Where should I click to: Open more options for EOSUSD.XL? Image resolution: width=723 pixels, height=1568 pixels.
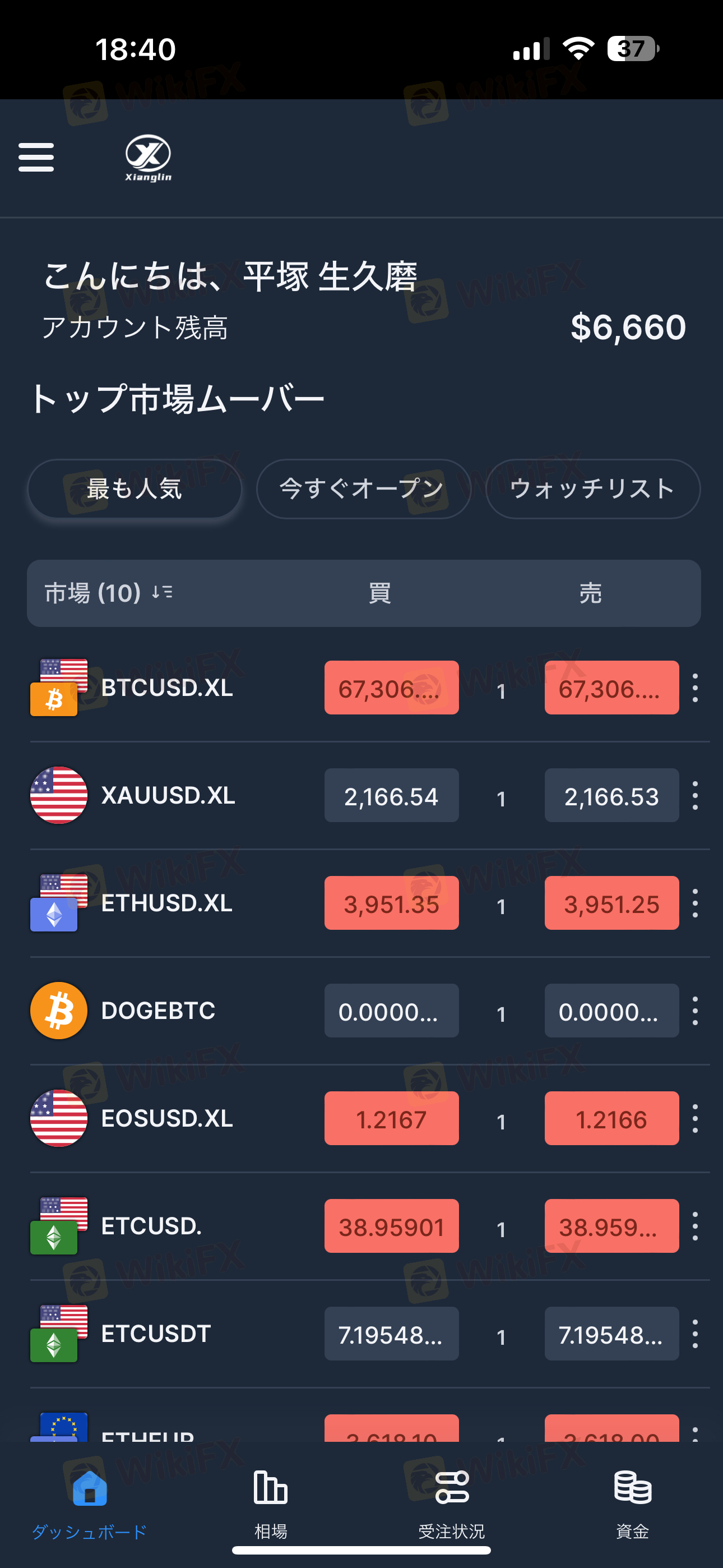point(695,1119)
